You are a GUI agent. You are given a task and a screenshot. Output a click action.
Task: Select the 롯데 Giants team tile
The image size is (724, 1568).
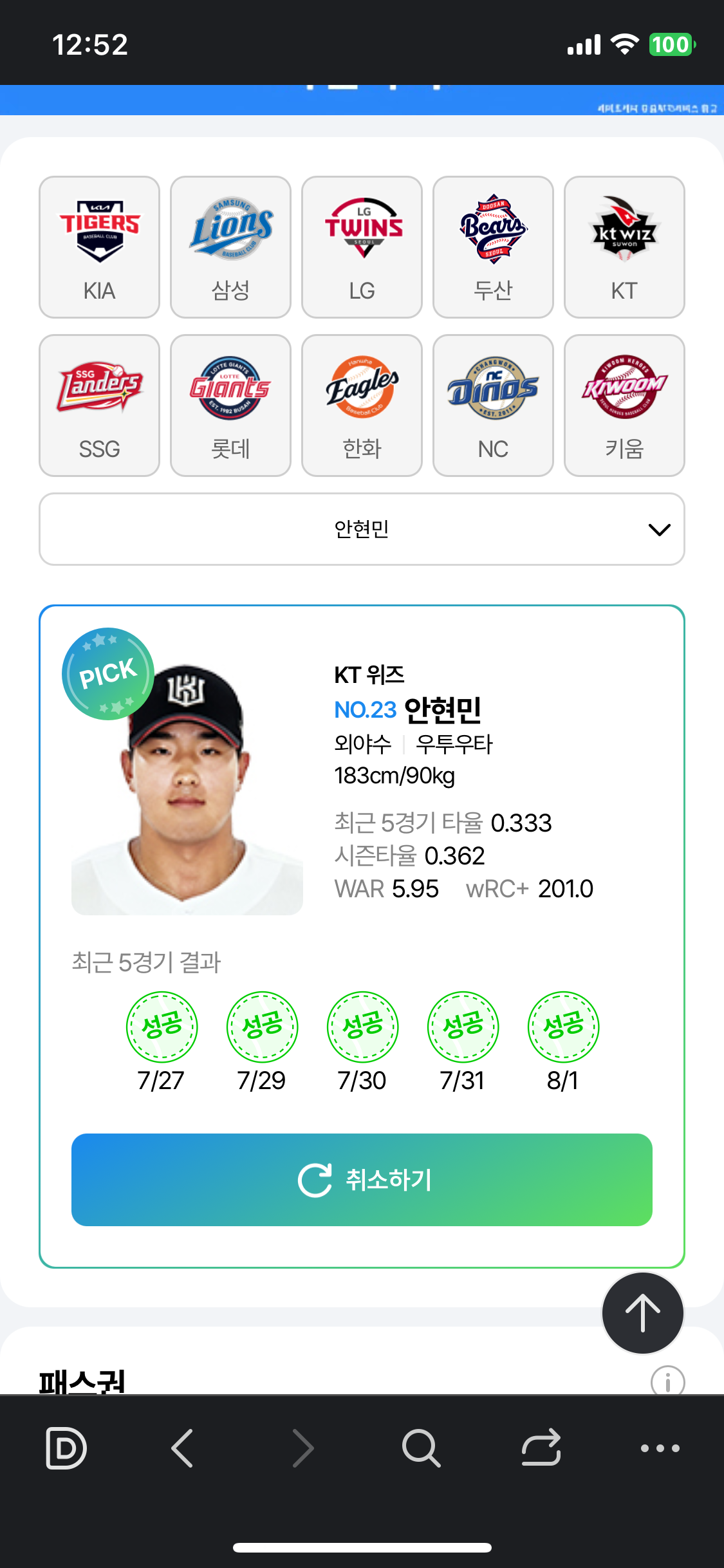pyautogui.click(x=230, y=406)
